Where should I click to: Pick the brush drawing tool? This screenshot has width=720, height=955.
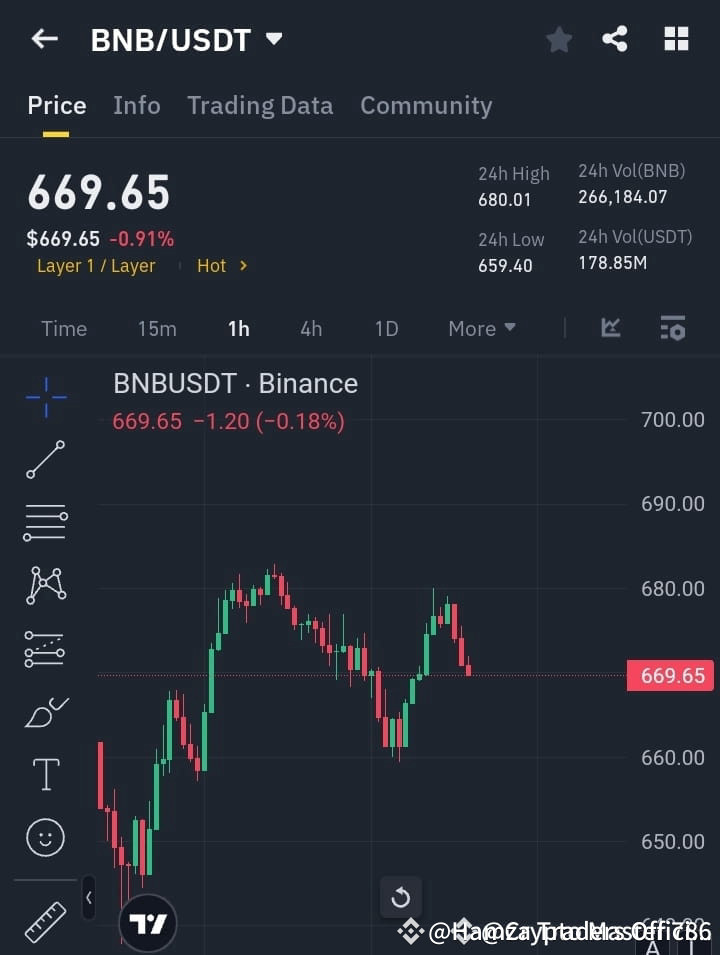[44, 711]
